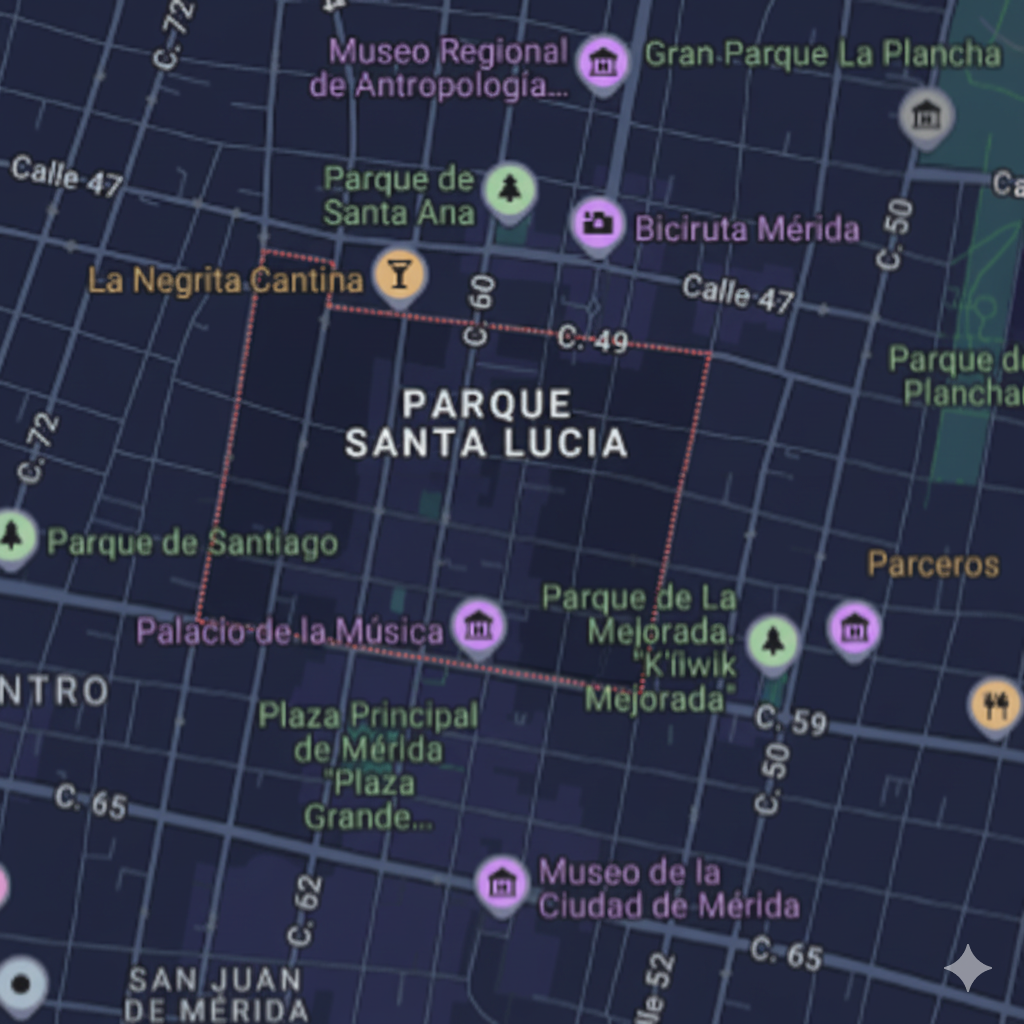Tap the gray museum pin near La Plancha
This screenshot has height=1024, width=1024.
coord(926,115)
